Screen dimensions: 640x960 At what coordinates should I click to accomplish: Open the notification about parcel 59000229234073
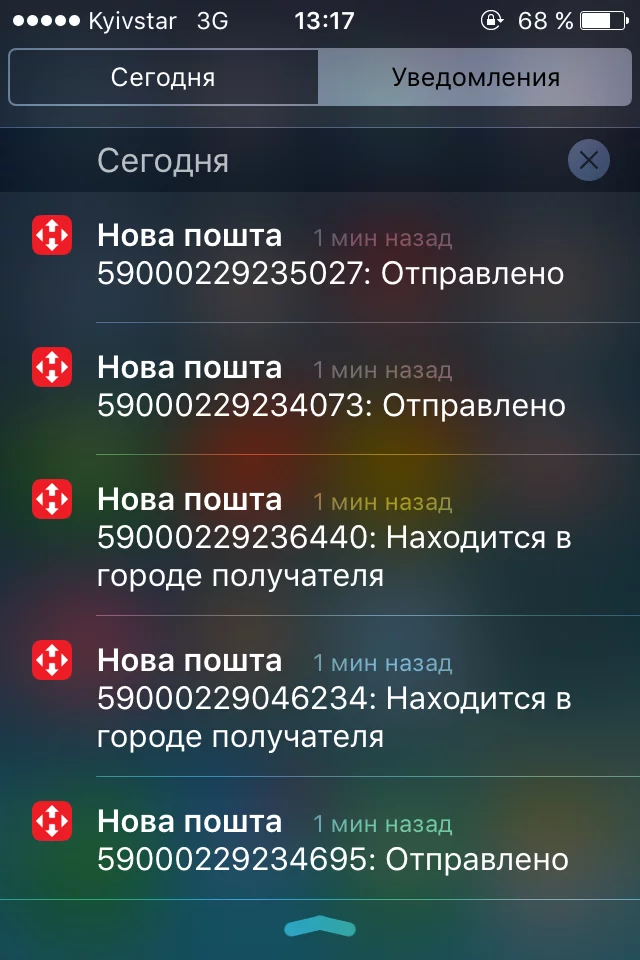(330, 389)
